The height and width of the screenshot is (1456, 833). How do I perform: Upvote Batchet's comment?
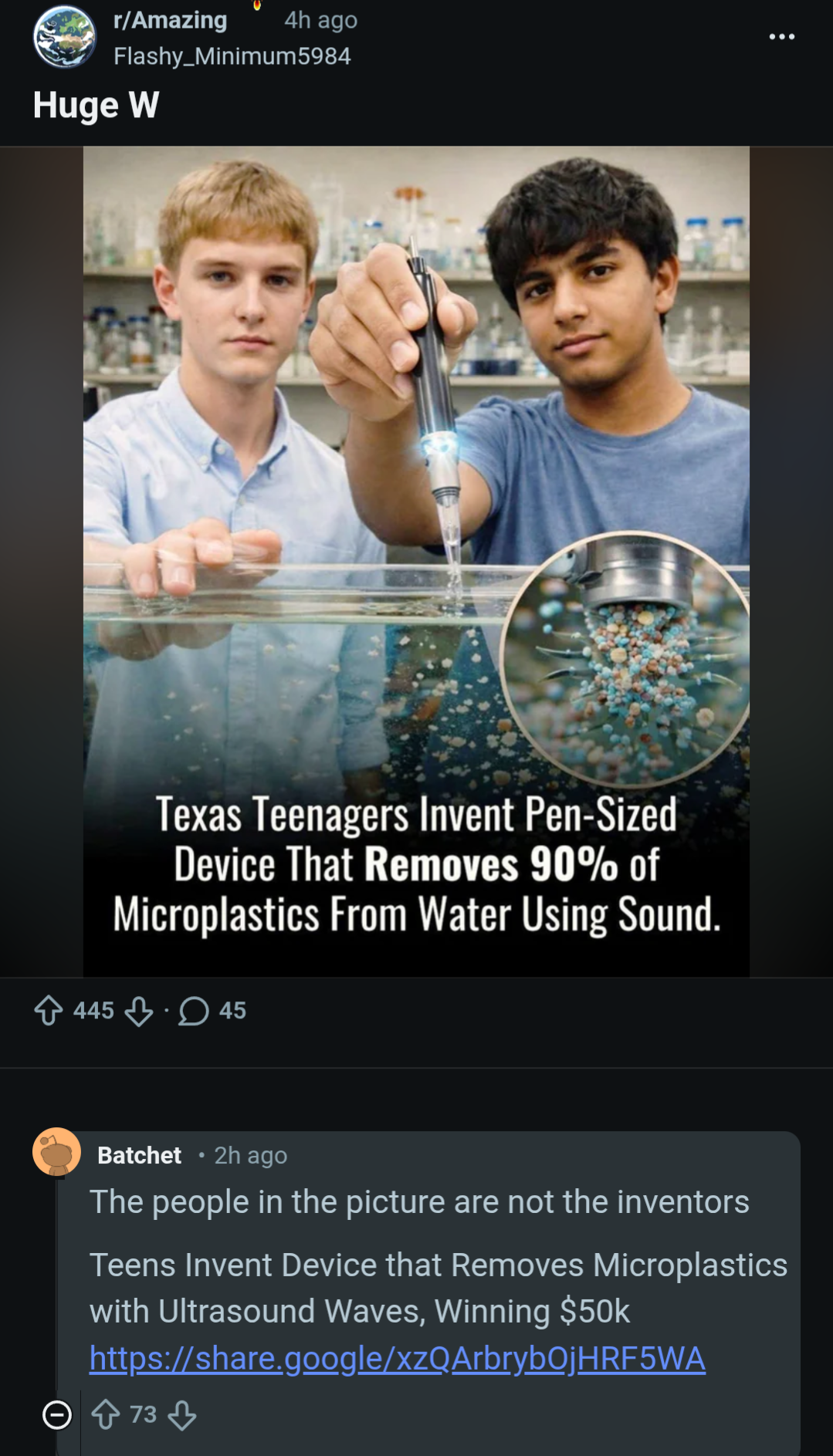pyautogui.click(x=106, y=1414)
